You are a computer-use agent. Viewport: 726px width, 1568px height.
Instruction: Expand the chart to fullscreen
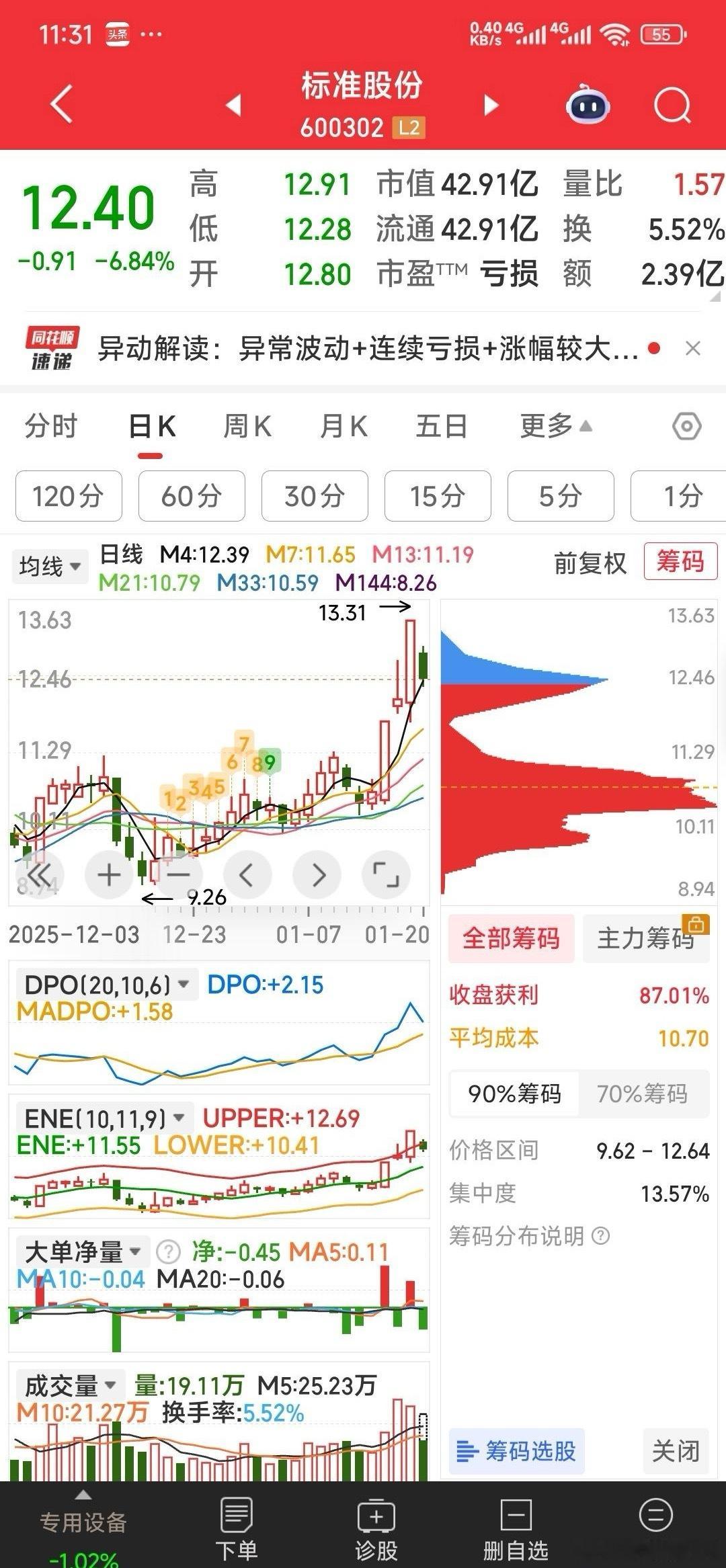(386, 874)
